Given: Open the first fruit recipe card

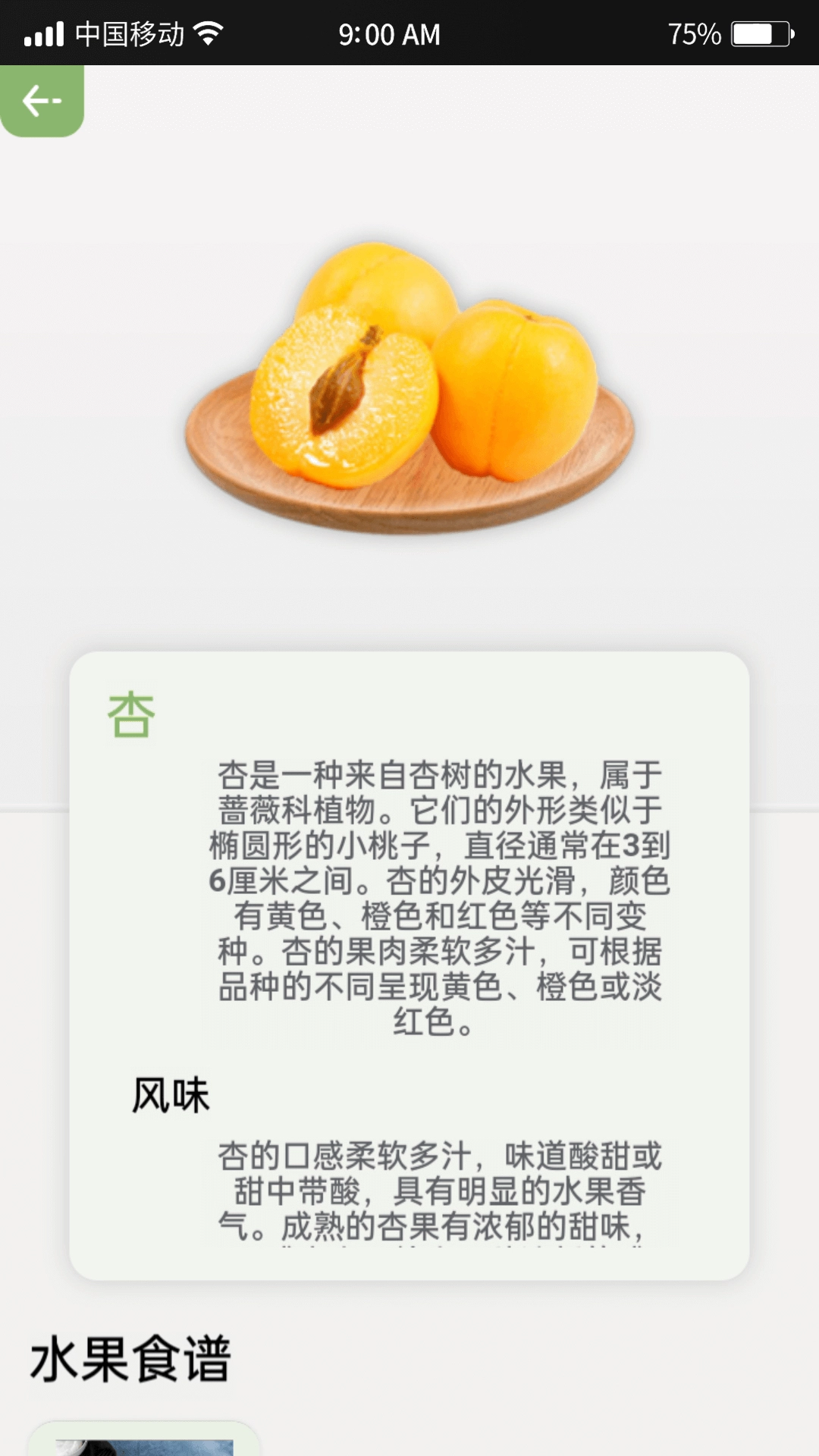Looking at the screenshot, I should (x=144, y=1439).
